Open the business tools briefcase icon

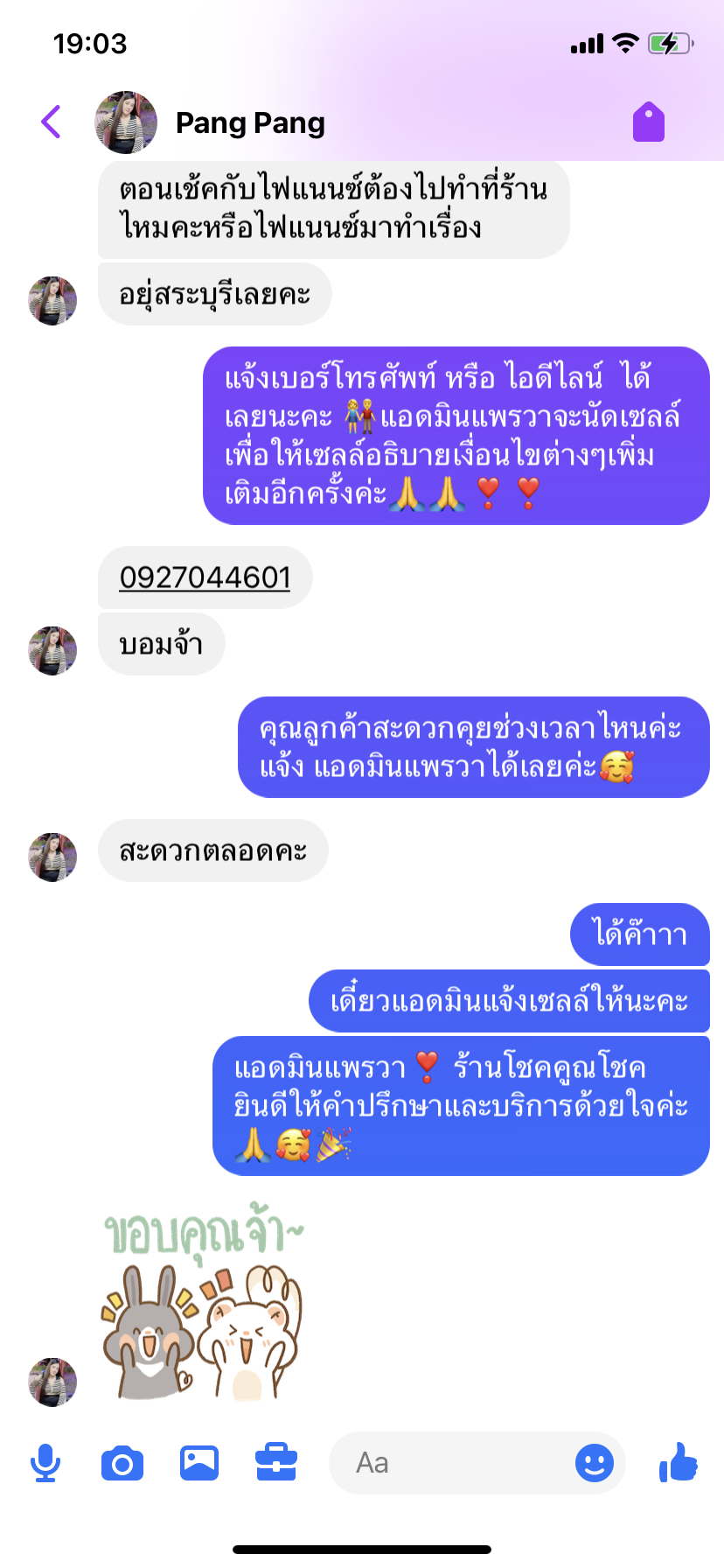pos(276,1463)
